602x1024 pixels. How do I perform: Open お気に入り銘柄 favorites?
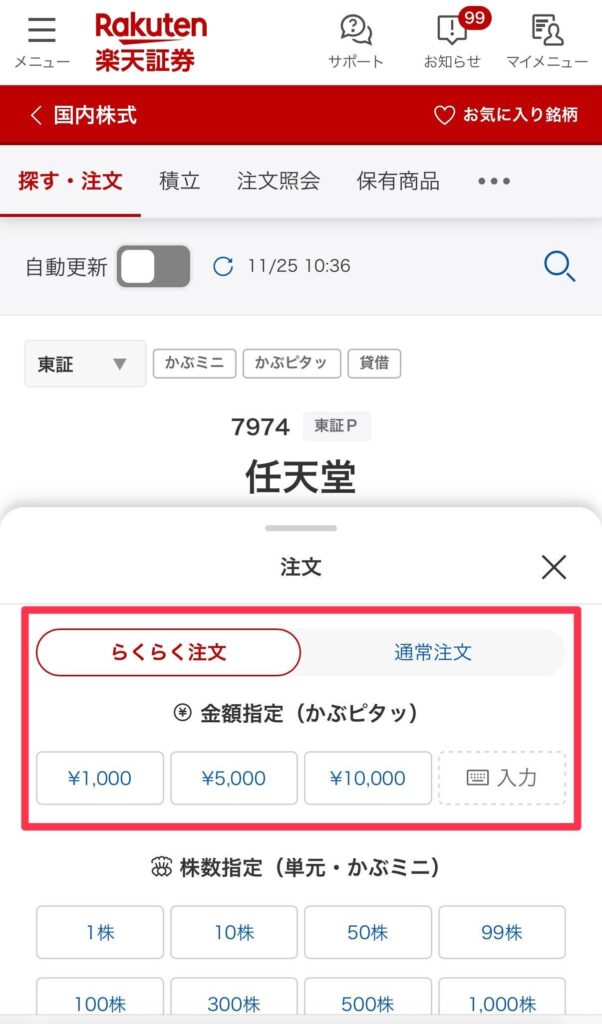pos(506,115)
